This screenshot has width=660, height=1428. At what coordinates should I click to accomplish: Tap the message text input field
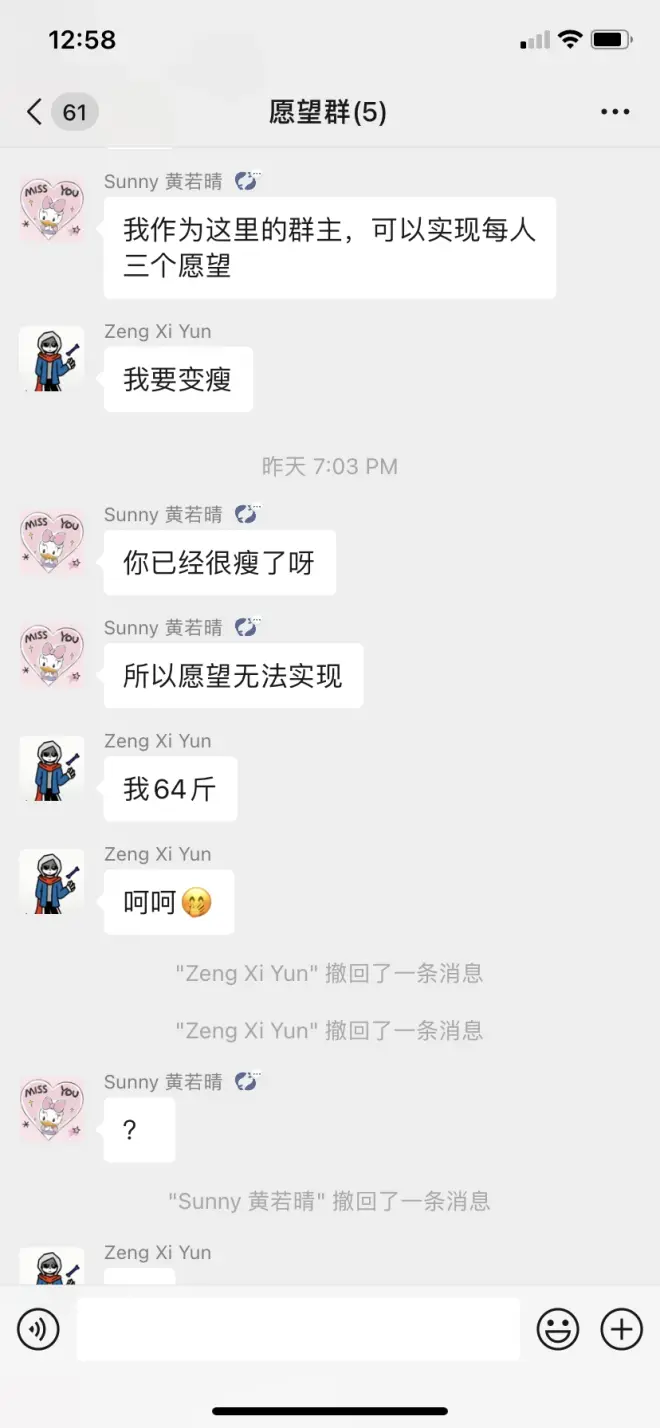pyautogui.click(x=298, y=1329)
